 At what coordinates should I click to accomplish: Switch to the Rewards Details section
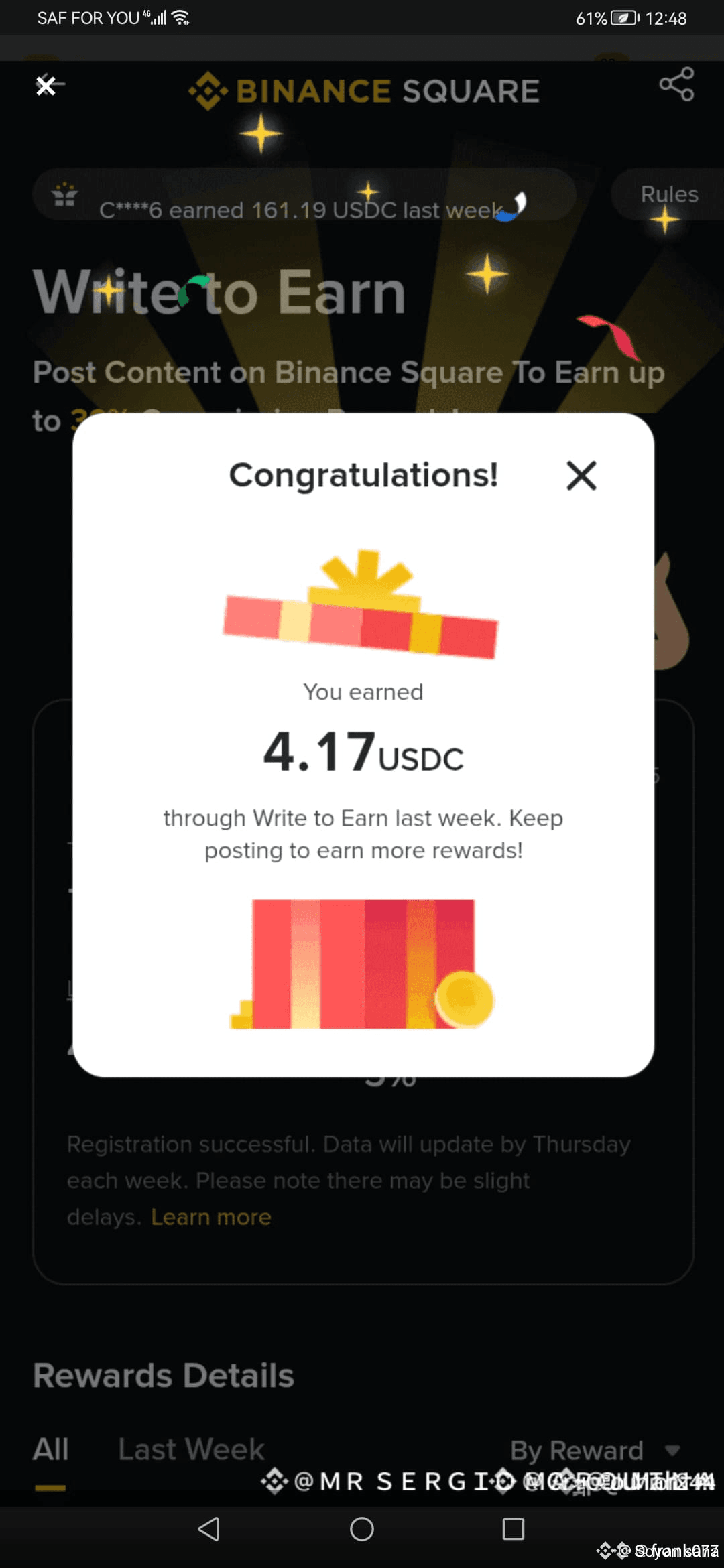coord(163,1375)
